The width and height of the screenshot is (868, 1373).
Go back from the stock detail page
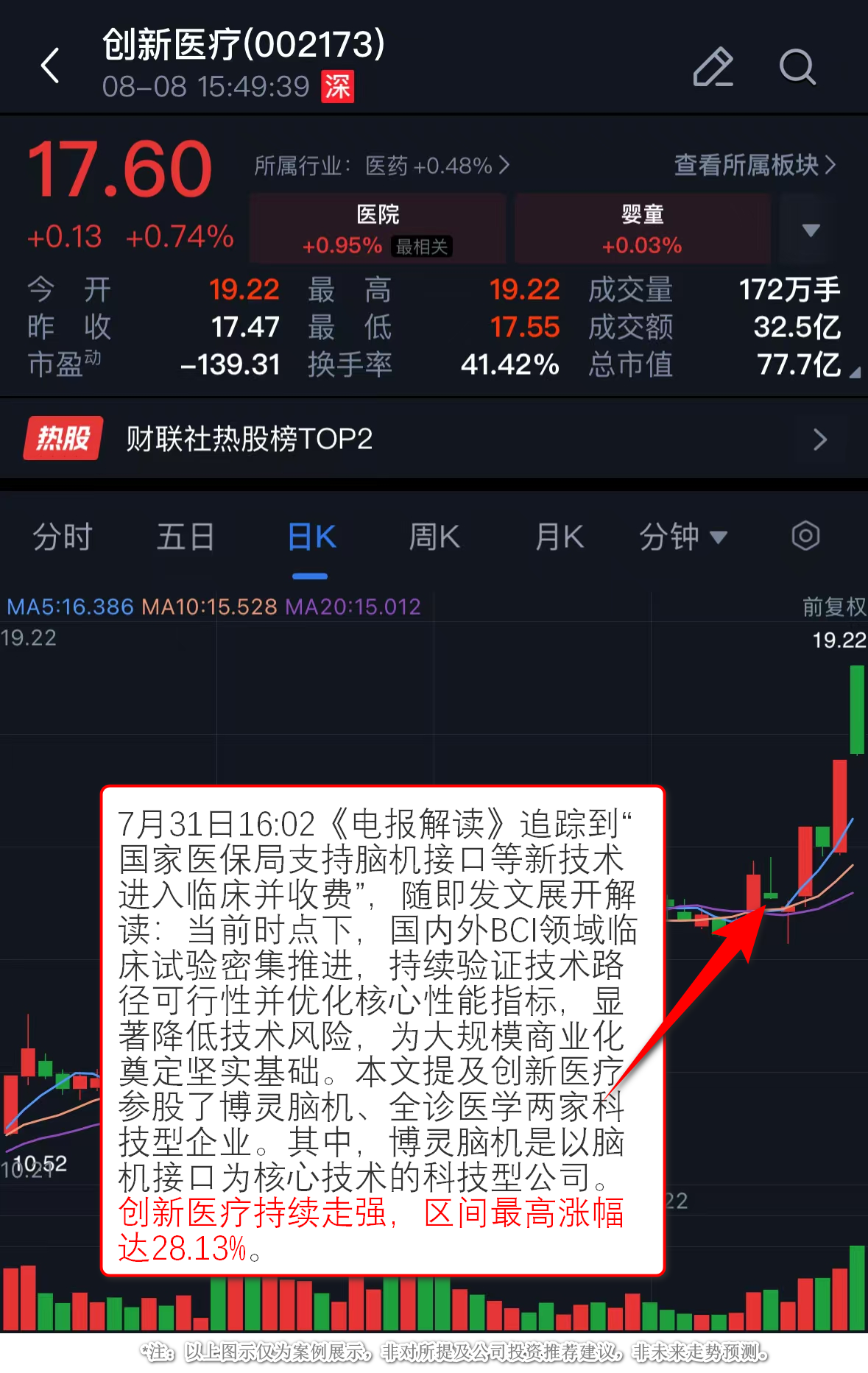point(50,66)
